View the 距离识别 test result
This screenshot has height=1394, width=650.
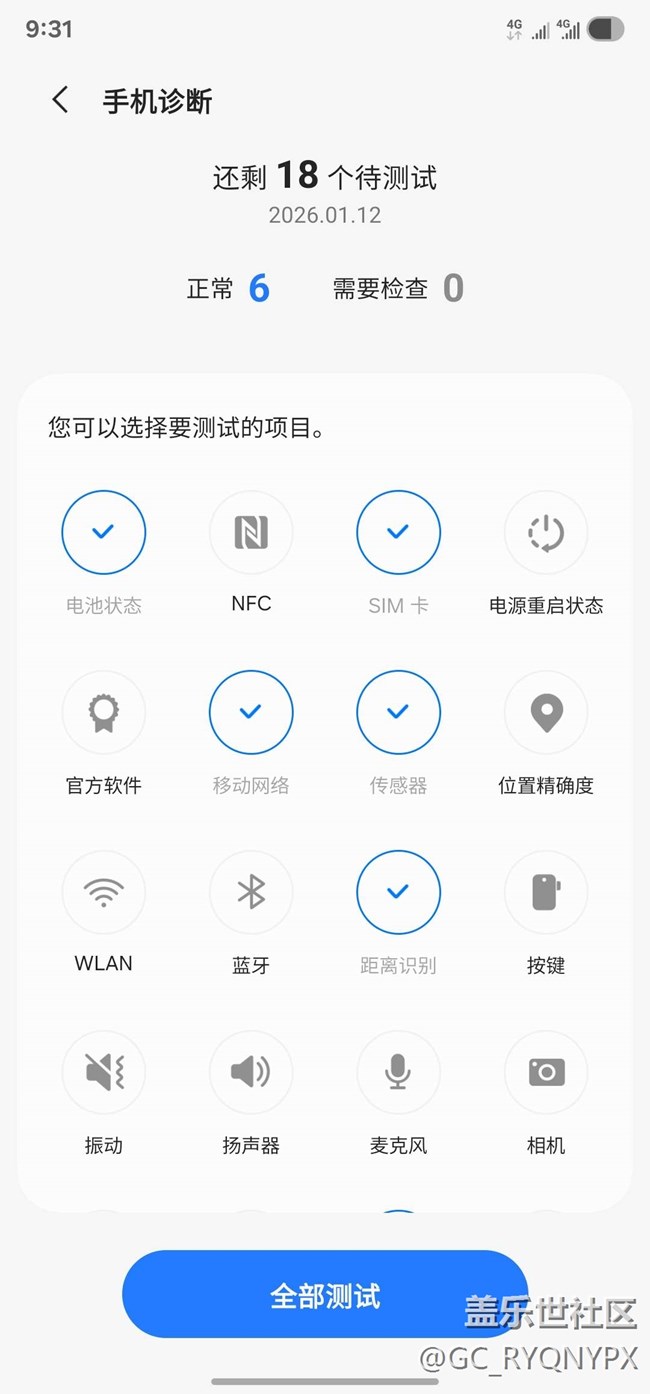pyautogui.click(x=398, y=893)
